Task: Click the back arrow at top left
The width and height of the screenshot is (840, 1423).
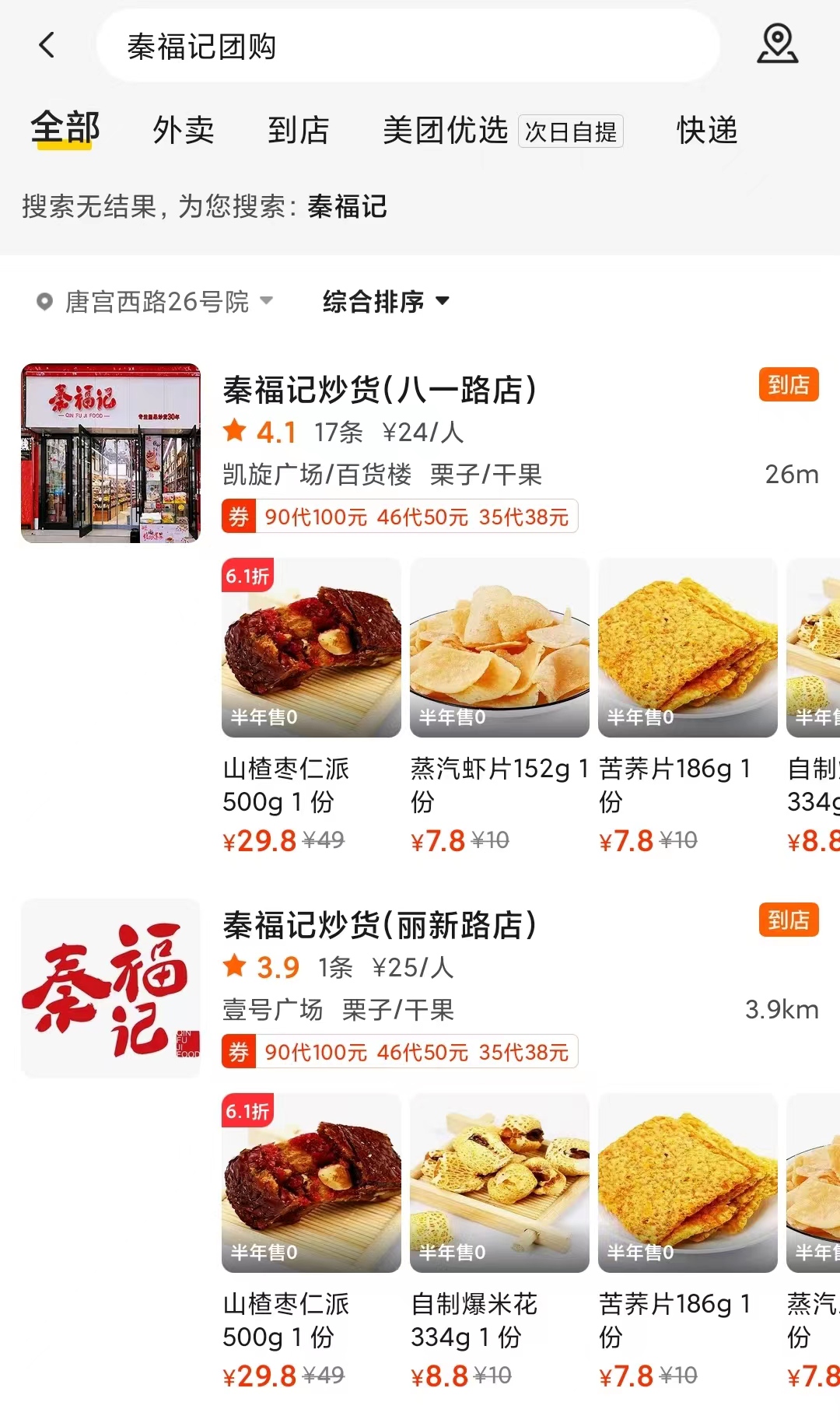Action: pos(47,46)
